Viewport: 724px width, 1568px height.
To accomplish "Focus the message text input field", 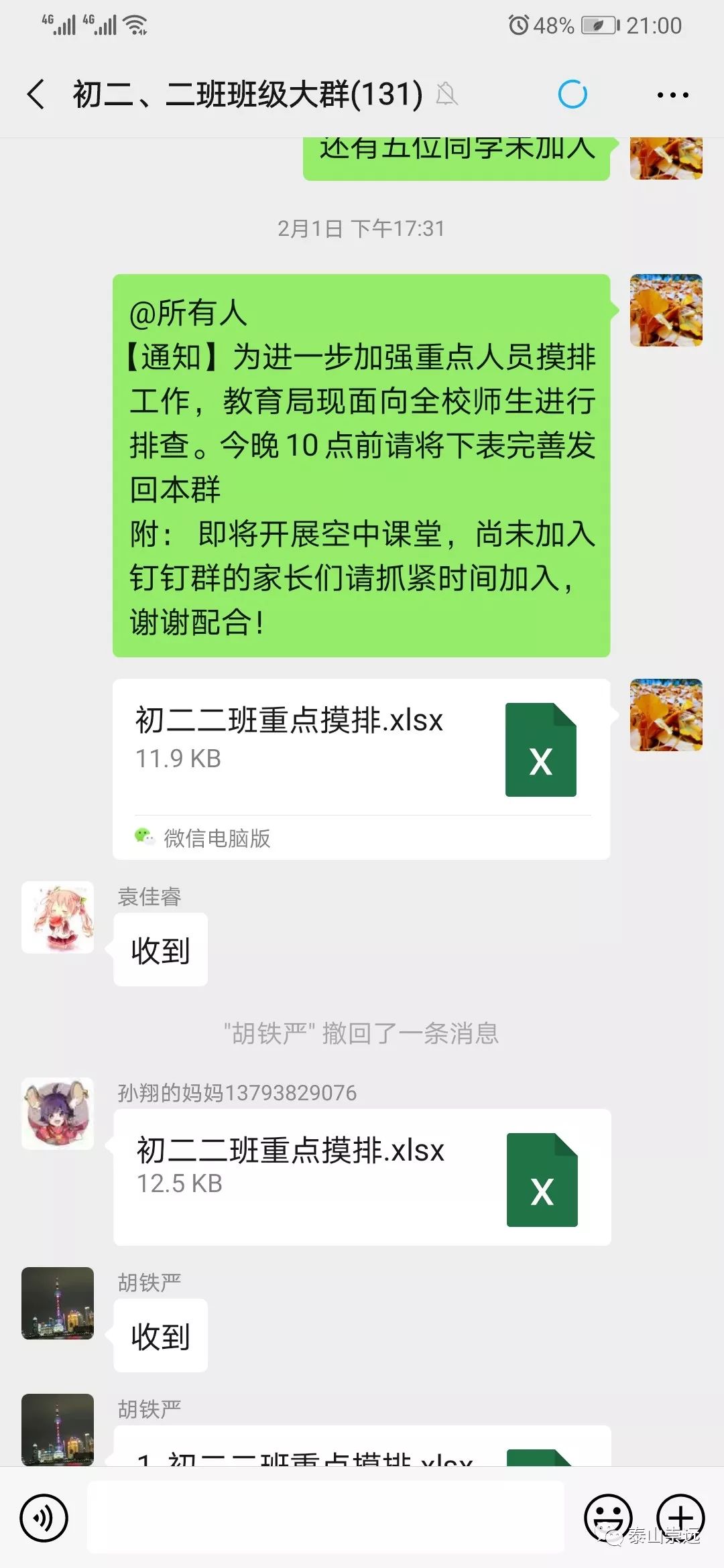I will [x=325, y=1517].
